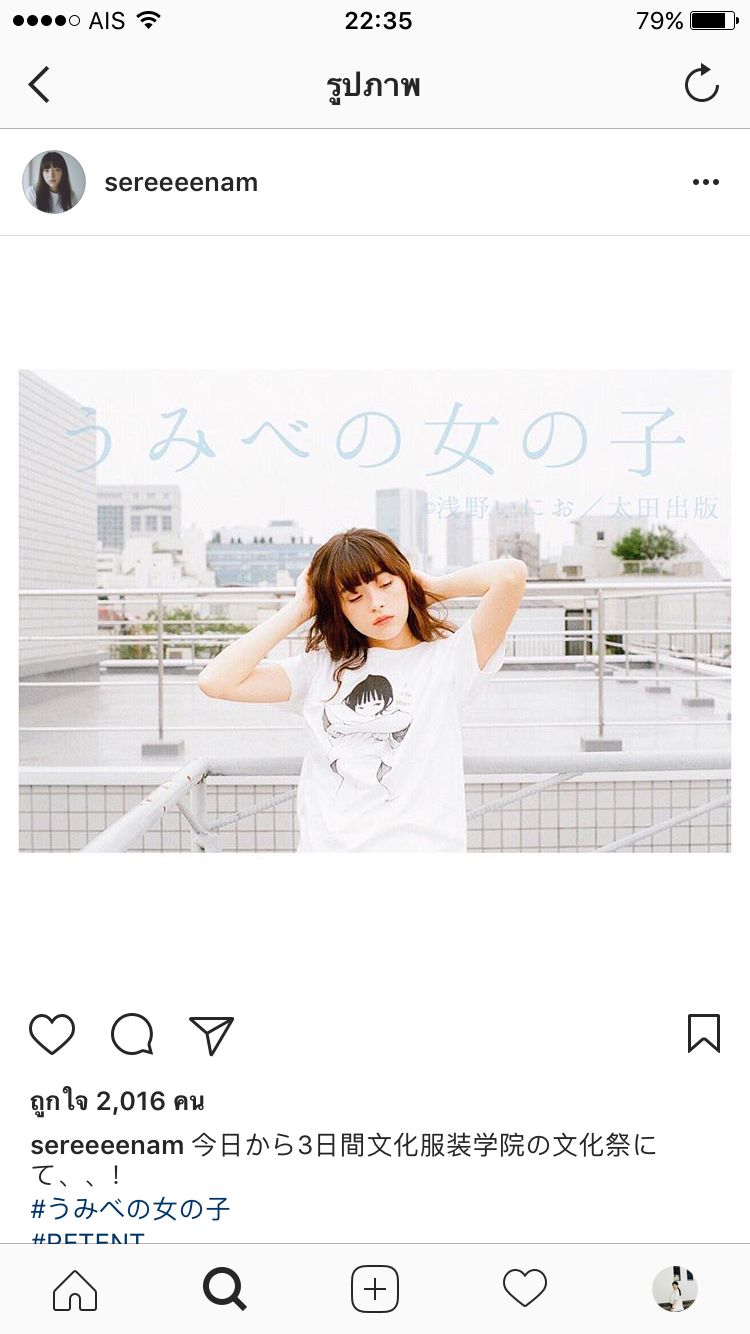750x1334 pixels.
Task: Bookmark this post
Action: tap(704, 1033)
